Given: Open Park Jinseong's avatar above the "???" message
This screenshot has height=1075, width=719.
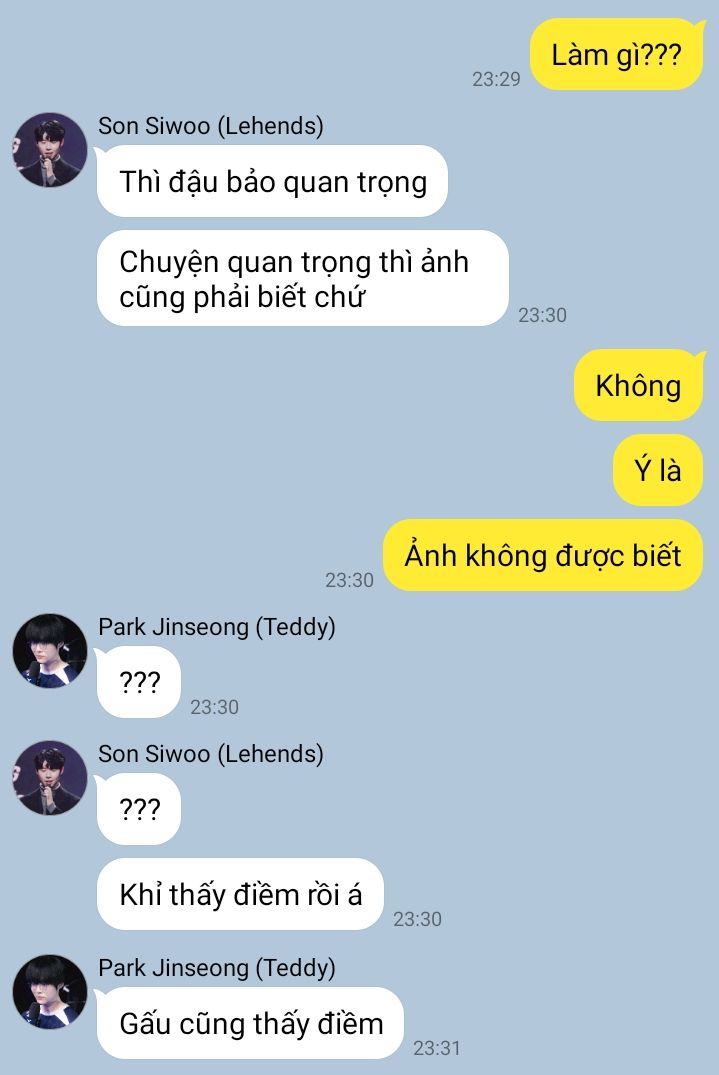Looking at the screenshot, I should (x=50, y=651).
